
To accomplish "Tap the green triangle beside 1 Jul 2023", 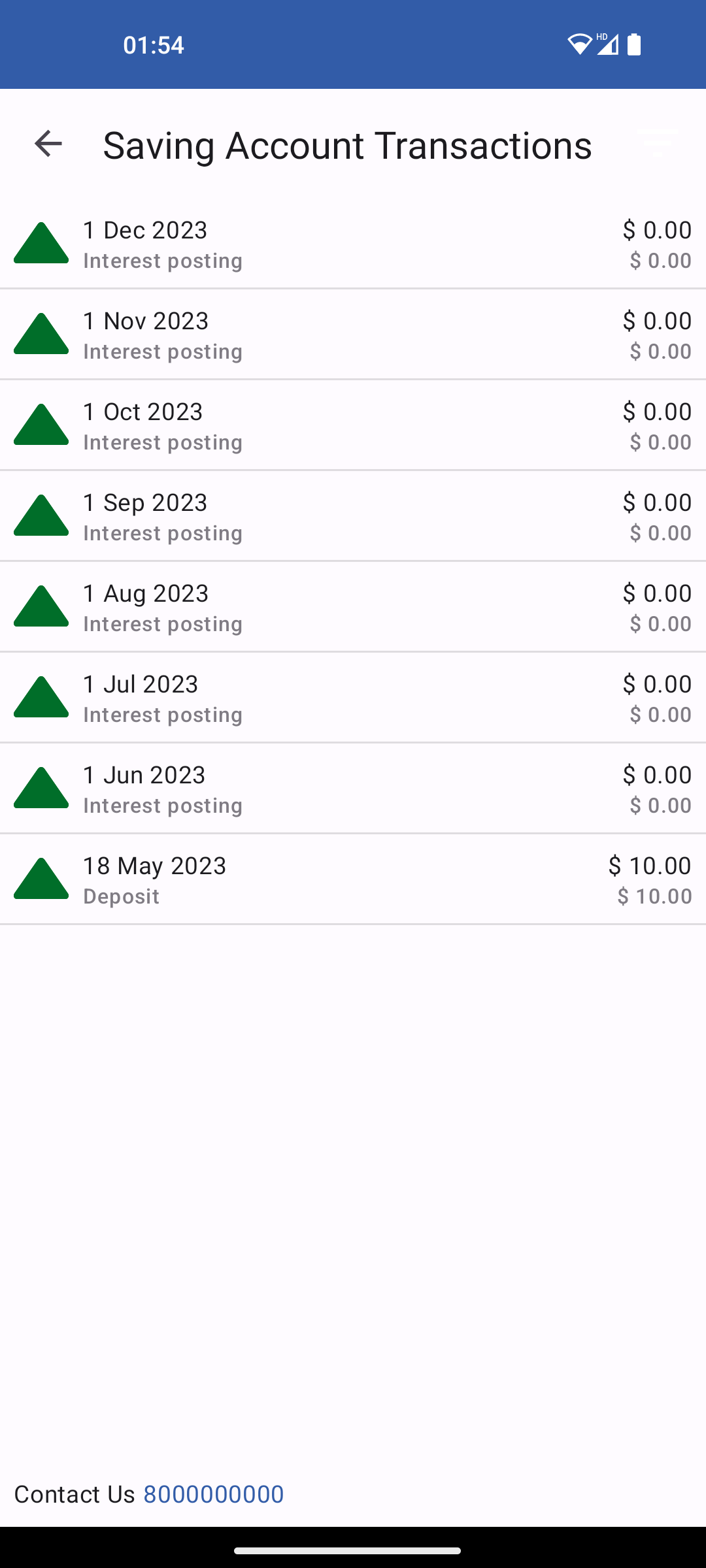I will click(x=41, y=698).
